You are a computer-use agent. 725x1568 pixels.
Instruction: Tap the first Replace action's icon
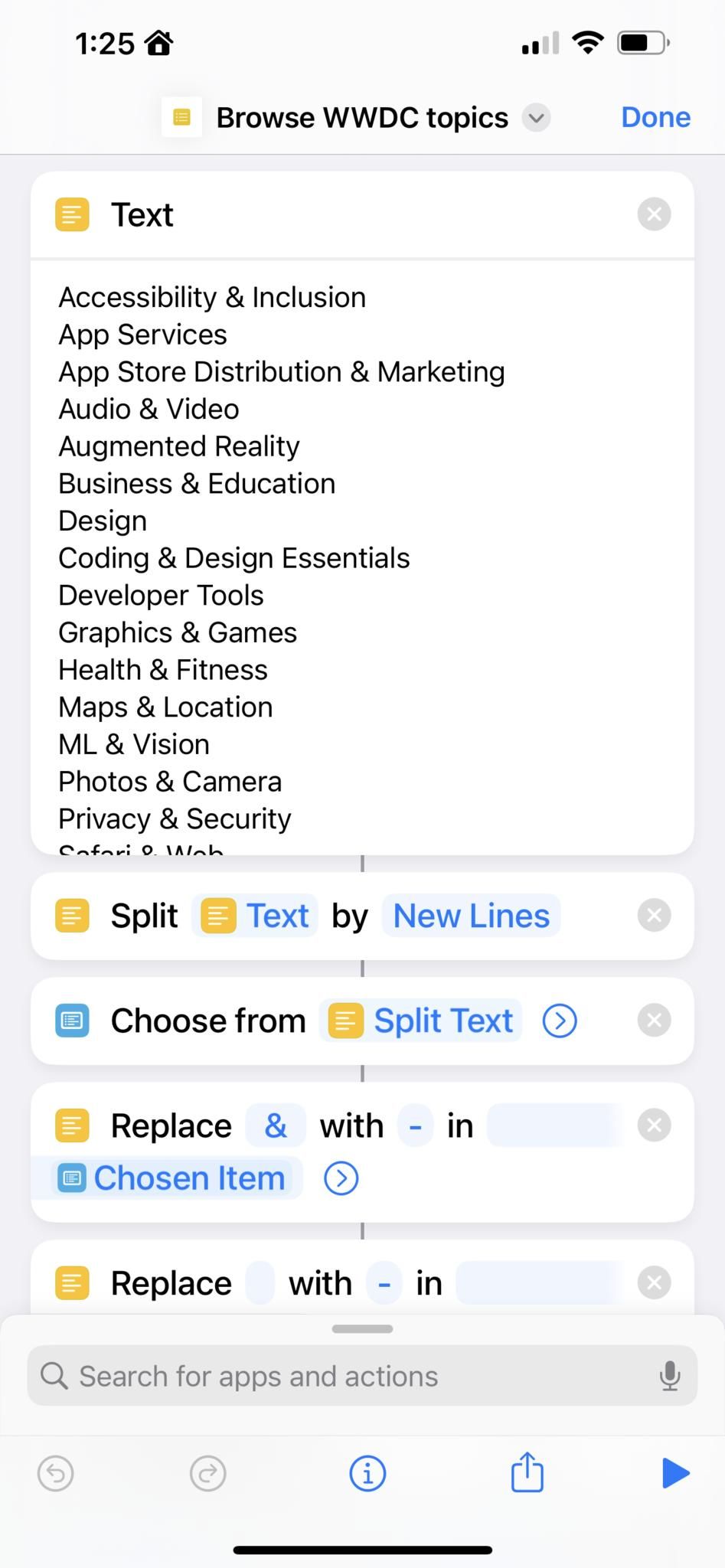pyautogui.click(x=71, y=1125)
